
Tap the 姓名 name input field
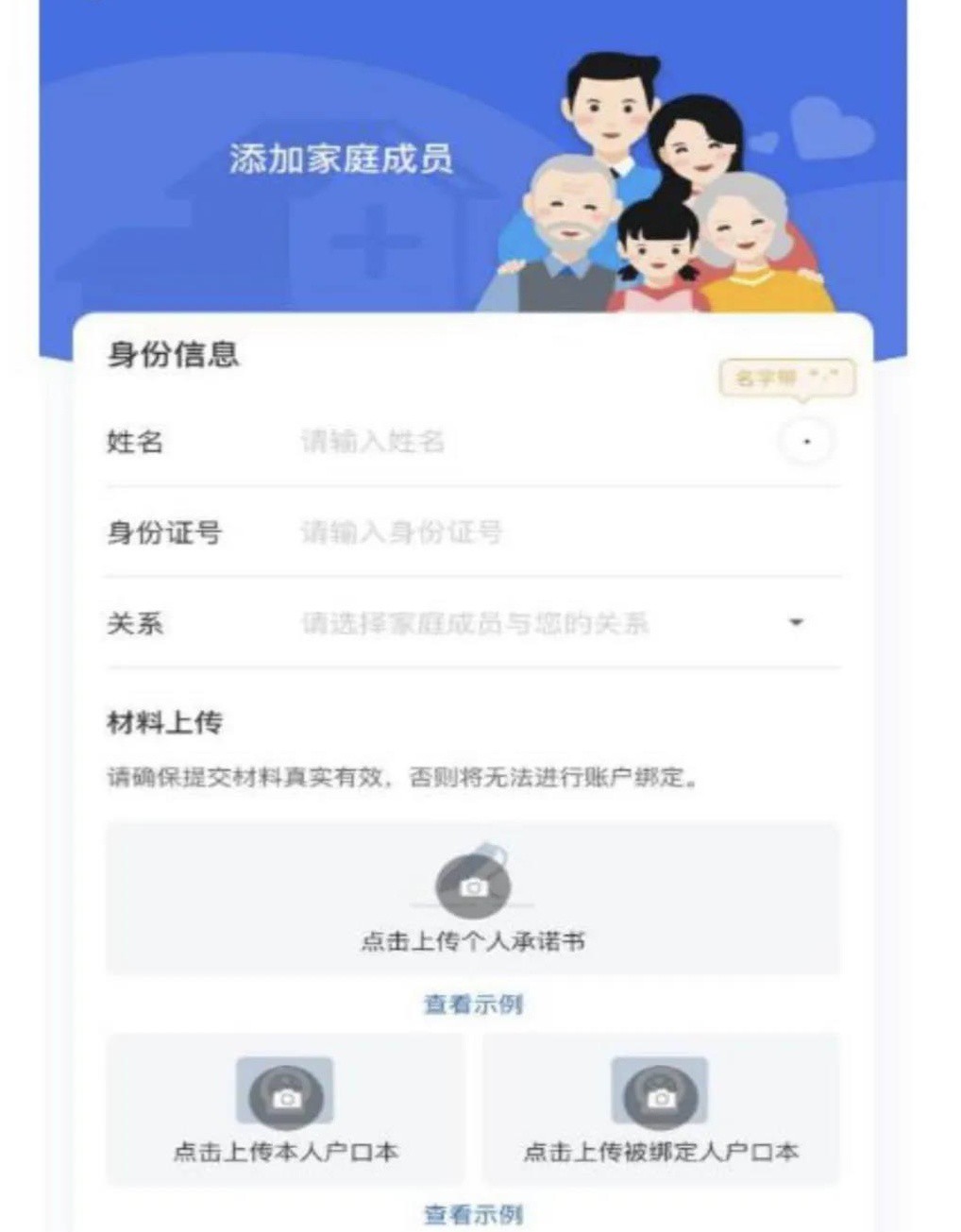click(x=529, y=441)
